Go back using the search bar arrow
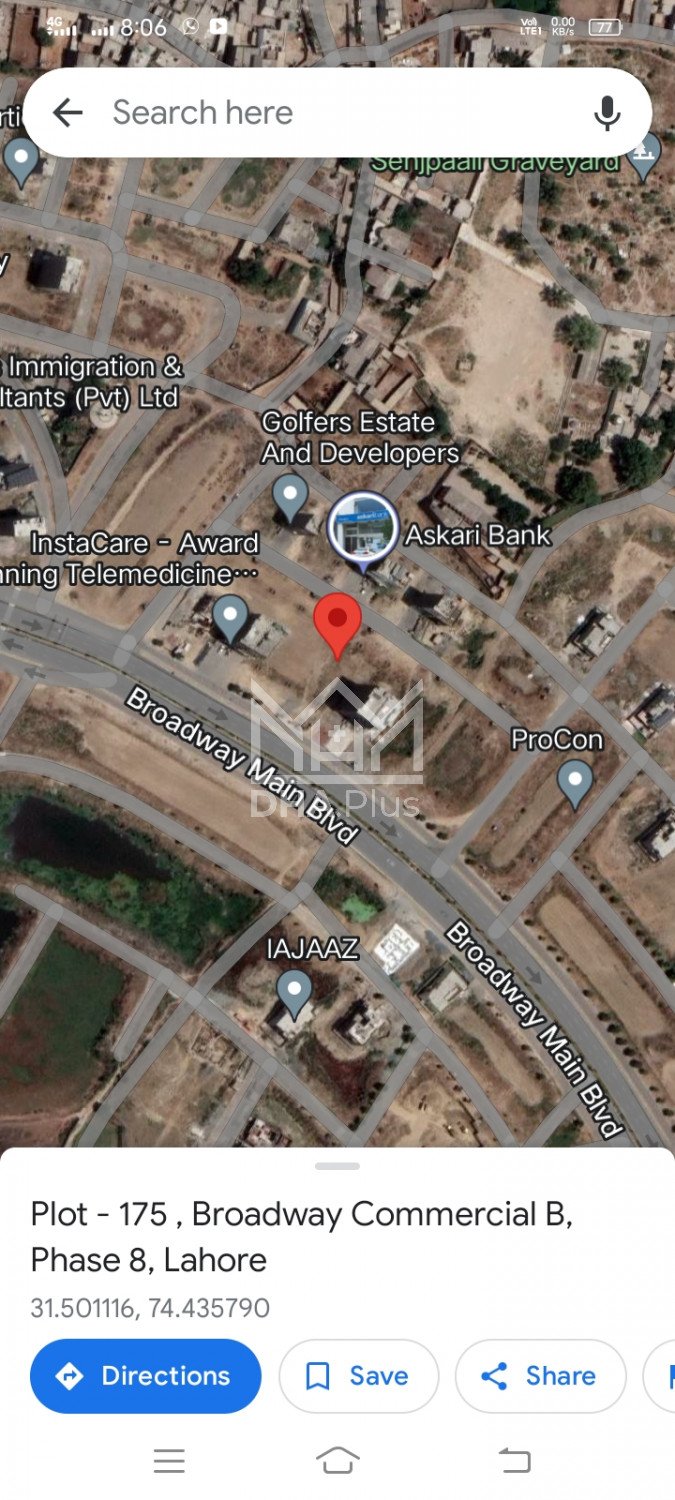Image resolution: width=675 pixels, height=1500 pixels. (x=67, y=113)
